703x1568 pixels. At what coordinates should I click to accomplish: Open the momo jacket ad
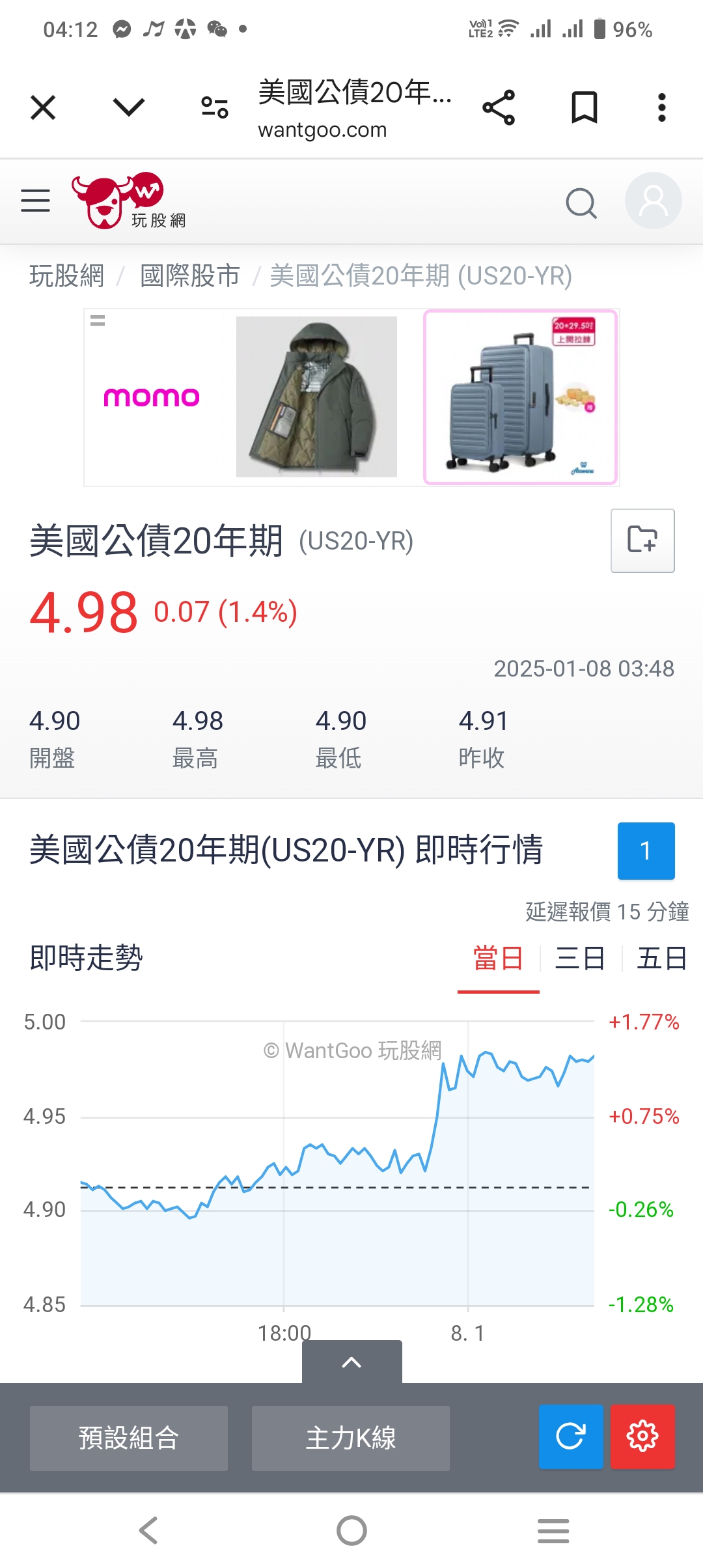(316, 397)
